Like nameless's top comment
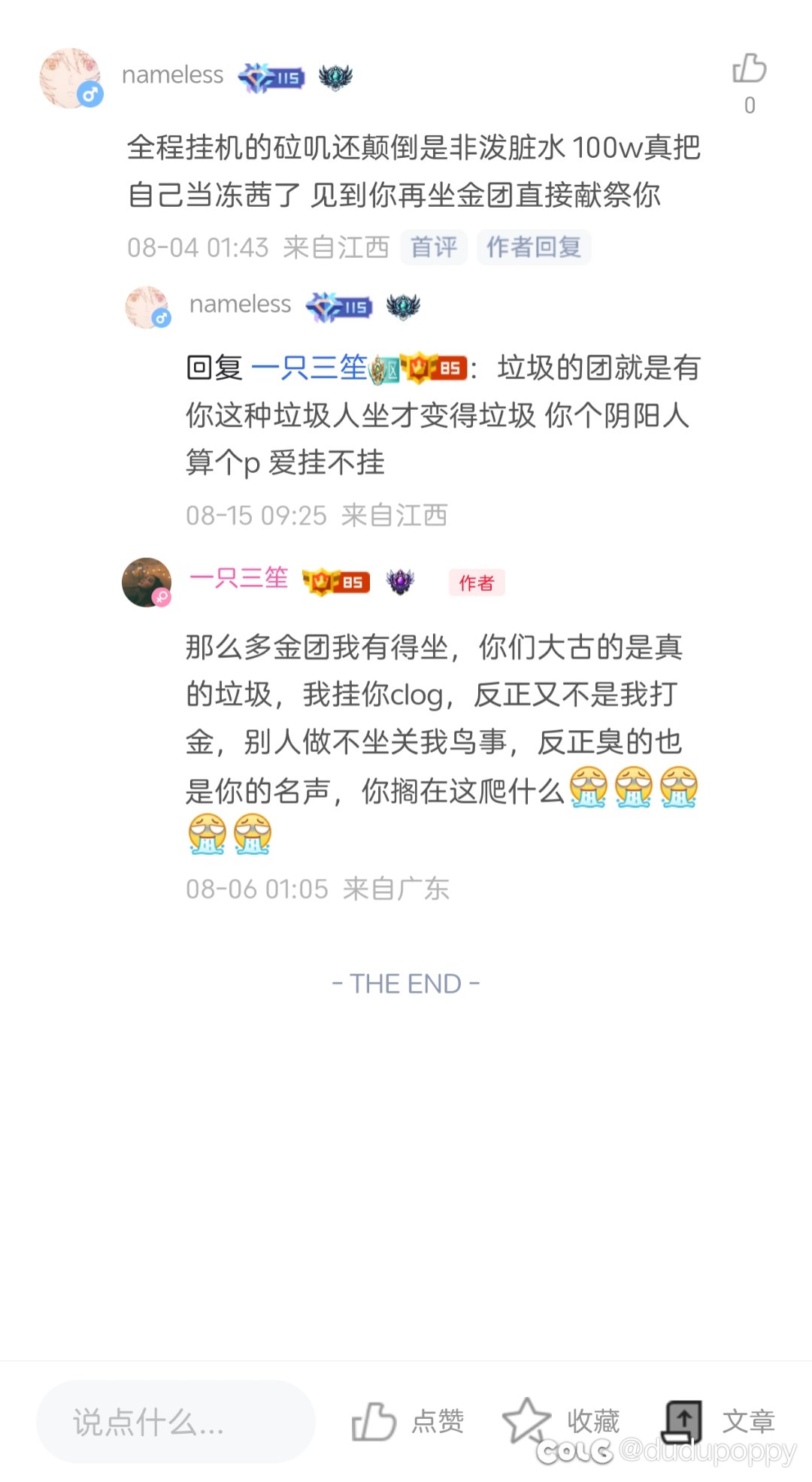The width and height of the screenshot is (812, 1482). 749,69
